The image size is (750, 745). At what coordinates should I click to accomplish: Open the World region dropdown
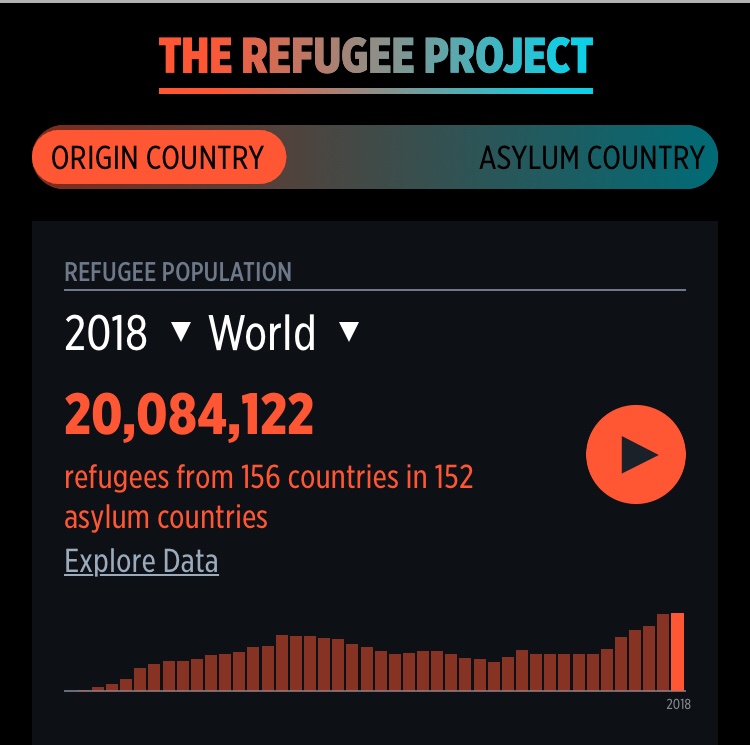tap(283, 333)
